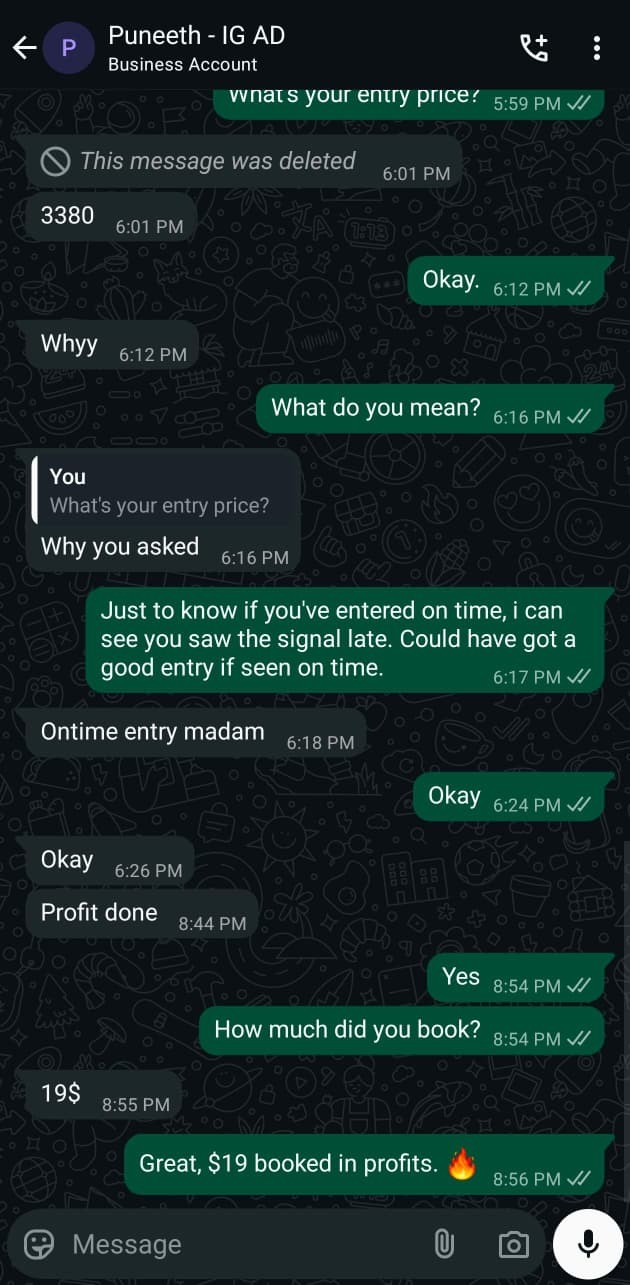Image resolution: width=630 pixels, height=1285 pixels.
Task: View Puneeth's profile picture avatar
Action: click(x=68, y=47)
